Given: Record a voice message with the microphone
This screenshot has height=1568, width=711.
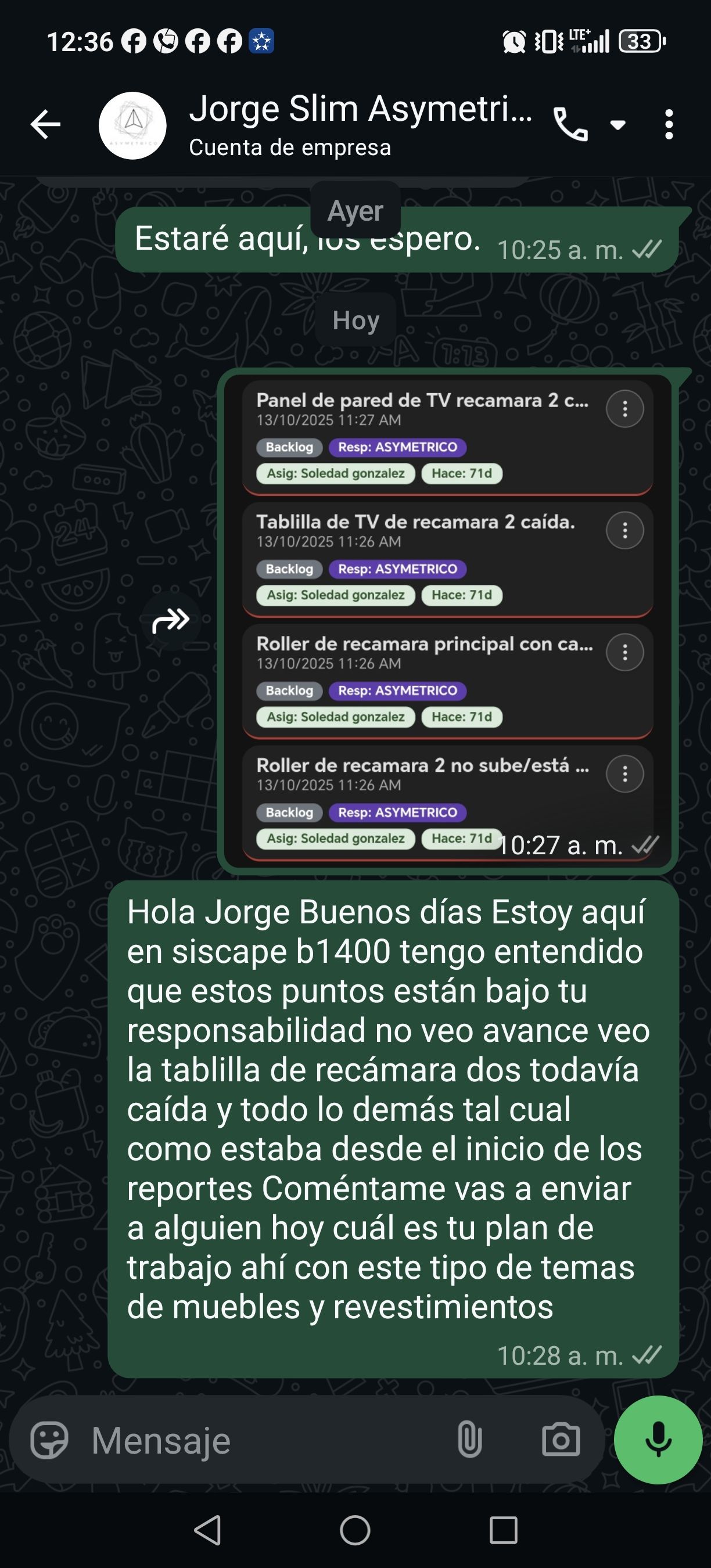Looking at the screenshot, I should click(x=658, y=1440).
